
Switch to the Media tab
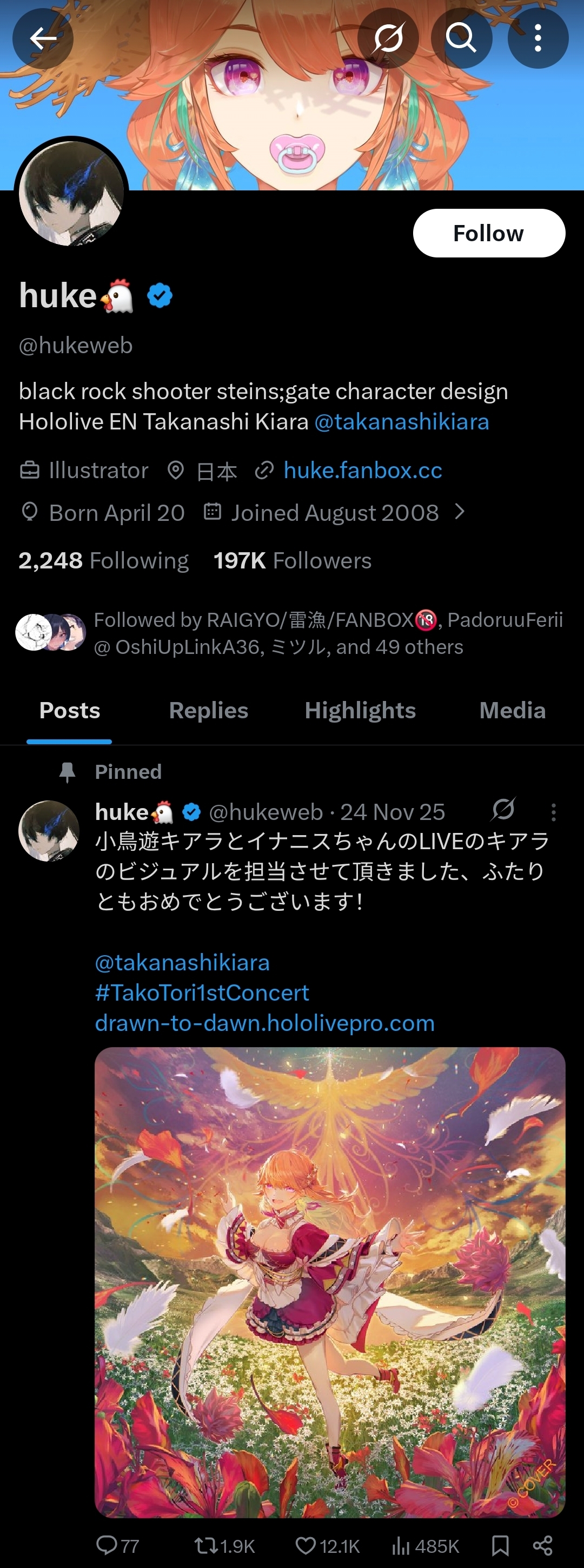[x=512, y=710]
